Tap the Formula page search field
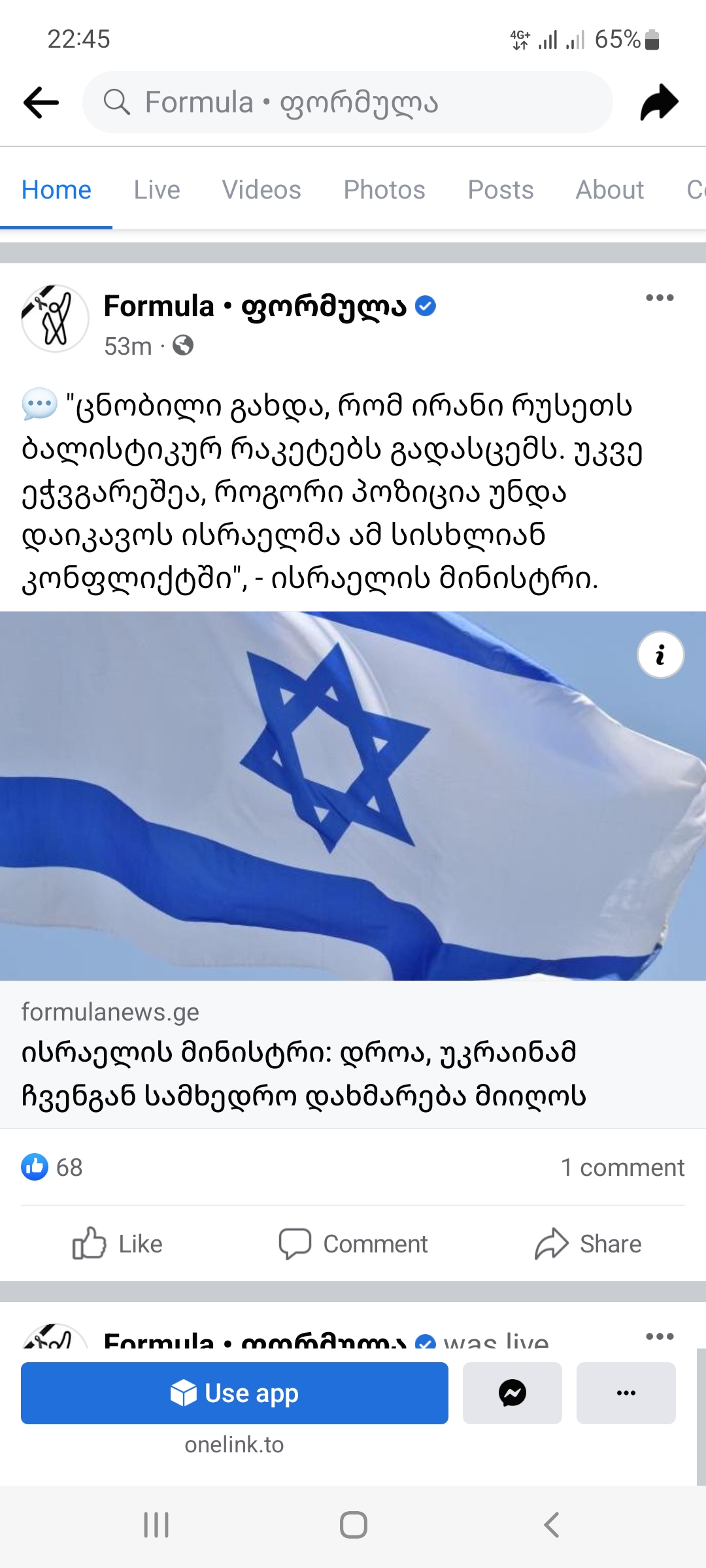Image resolution: width=706 pixels, height=1568 pixels. click(346, 103)
